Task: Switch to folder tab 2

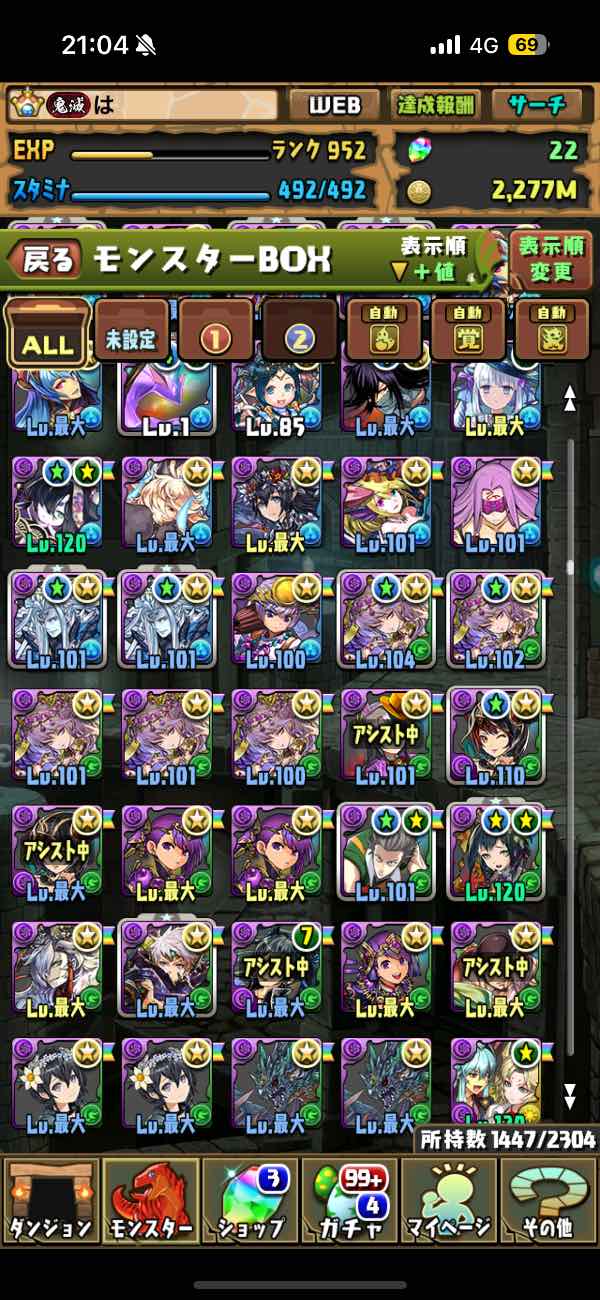Action: click(x=299, y=336)
